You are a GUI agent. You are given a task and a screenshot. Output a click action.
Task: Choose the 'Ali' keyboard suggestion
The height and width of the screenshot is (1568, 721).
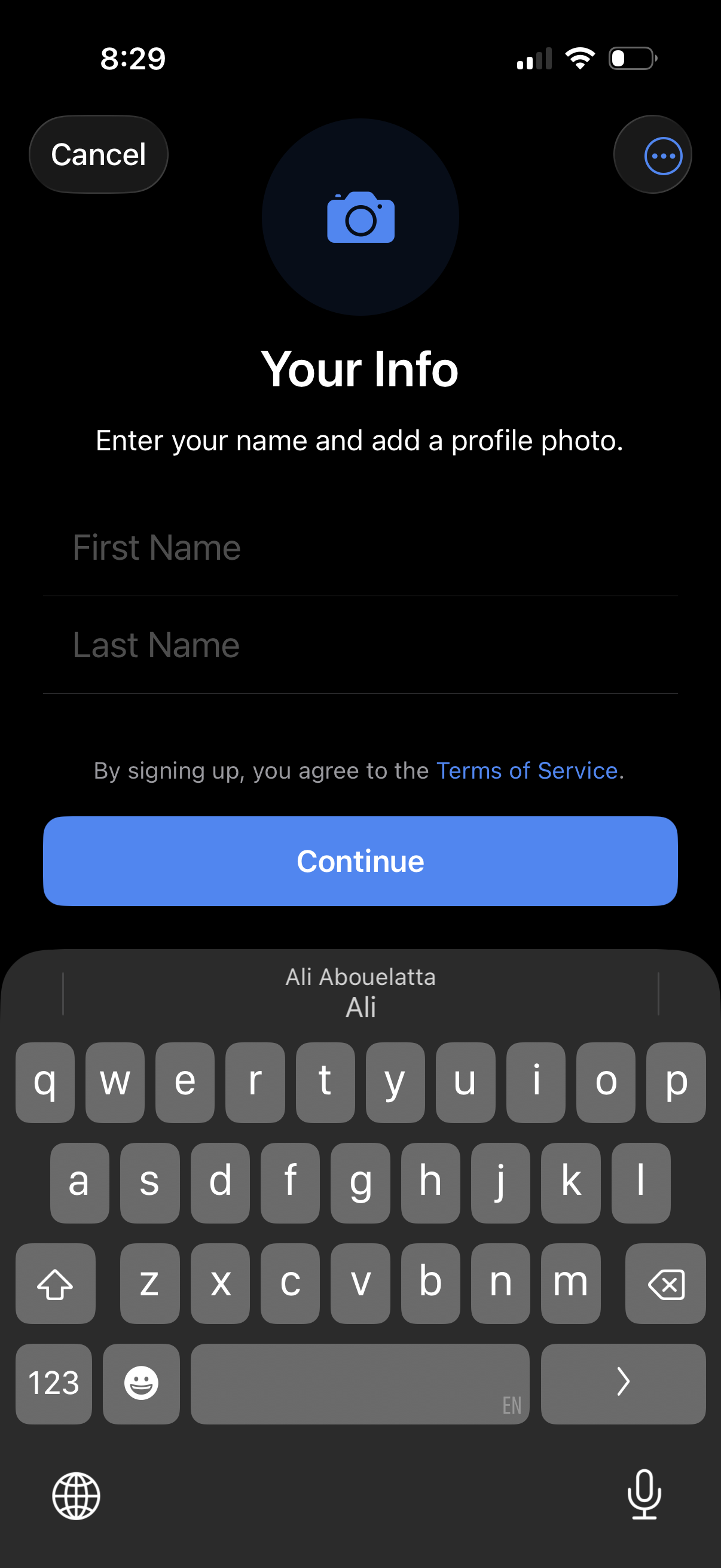pos(360,1008)
